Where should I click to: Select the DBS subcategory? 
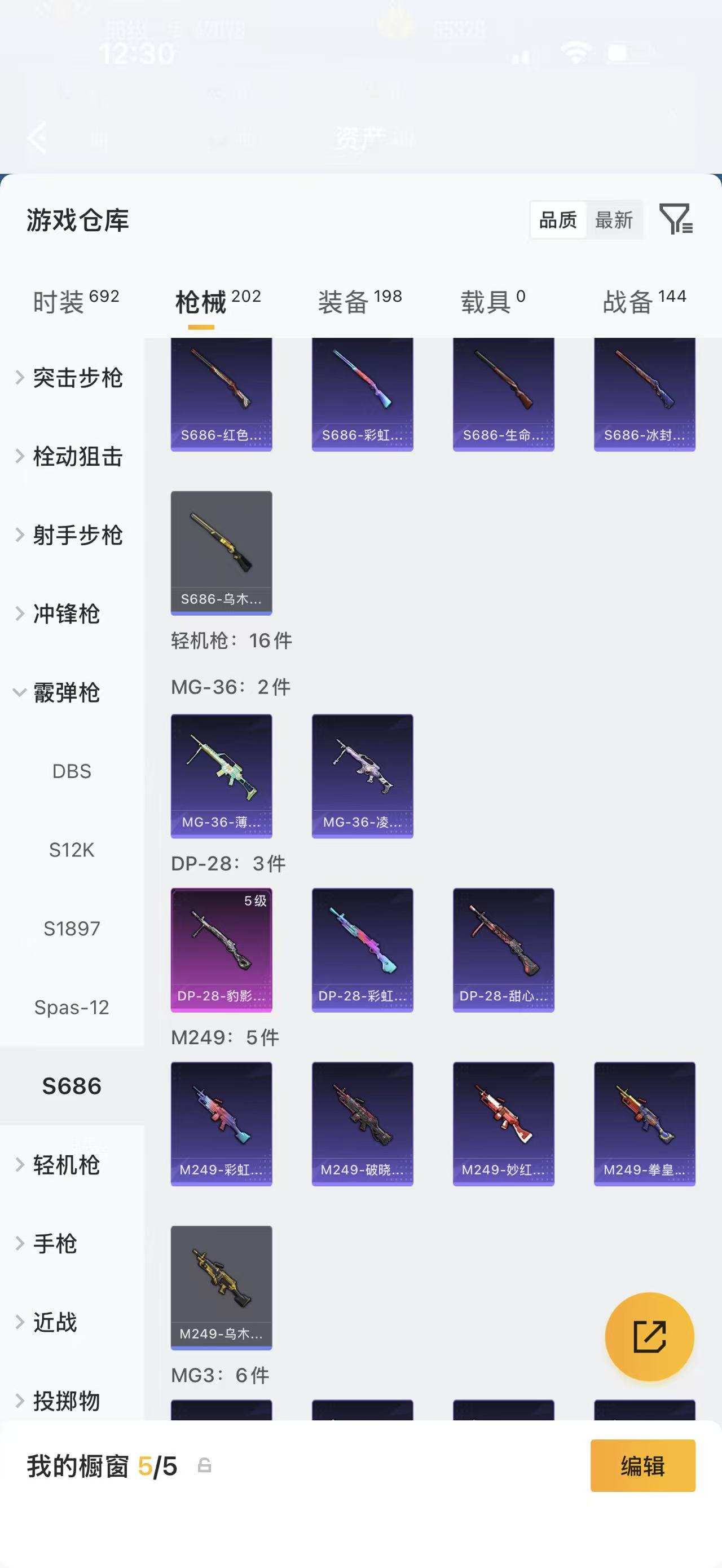point(72,771)
